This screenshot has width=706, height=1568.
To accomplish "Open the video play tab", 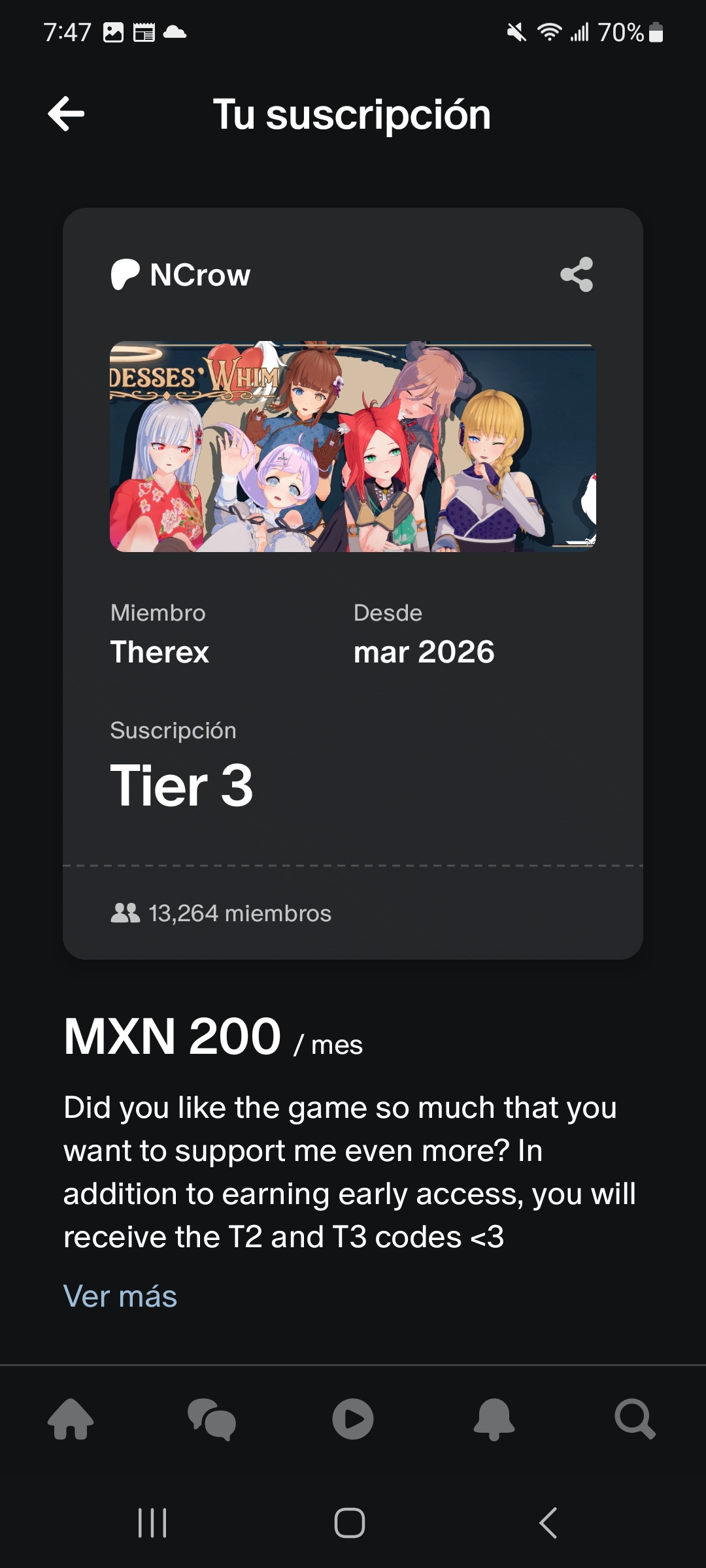I will 353,1419.
